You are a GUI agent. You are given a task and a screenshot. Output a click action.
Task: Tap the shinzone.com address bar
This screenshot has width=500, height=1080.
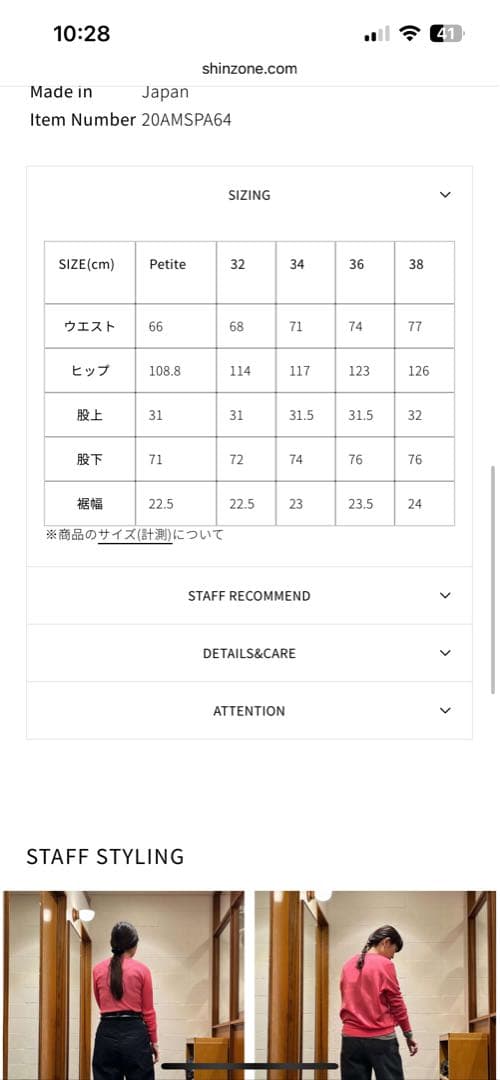[x=249, y=68]
